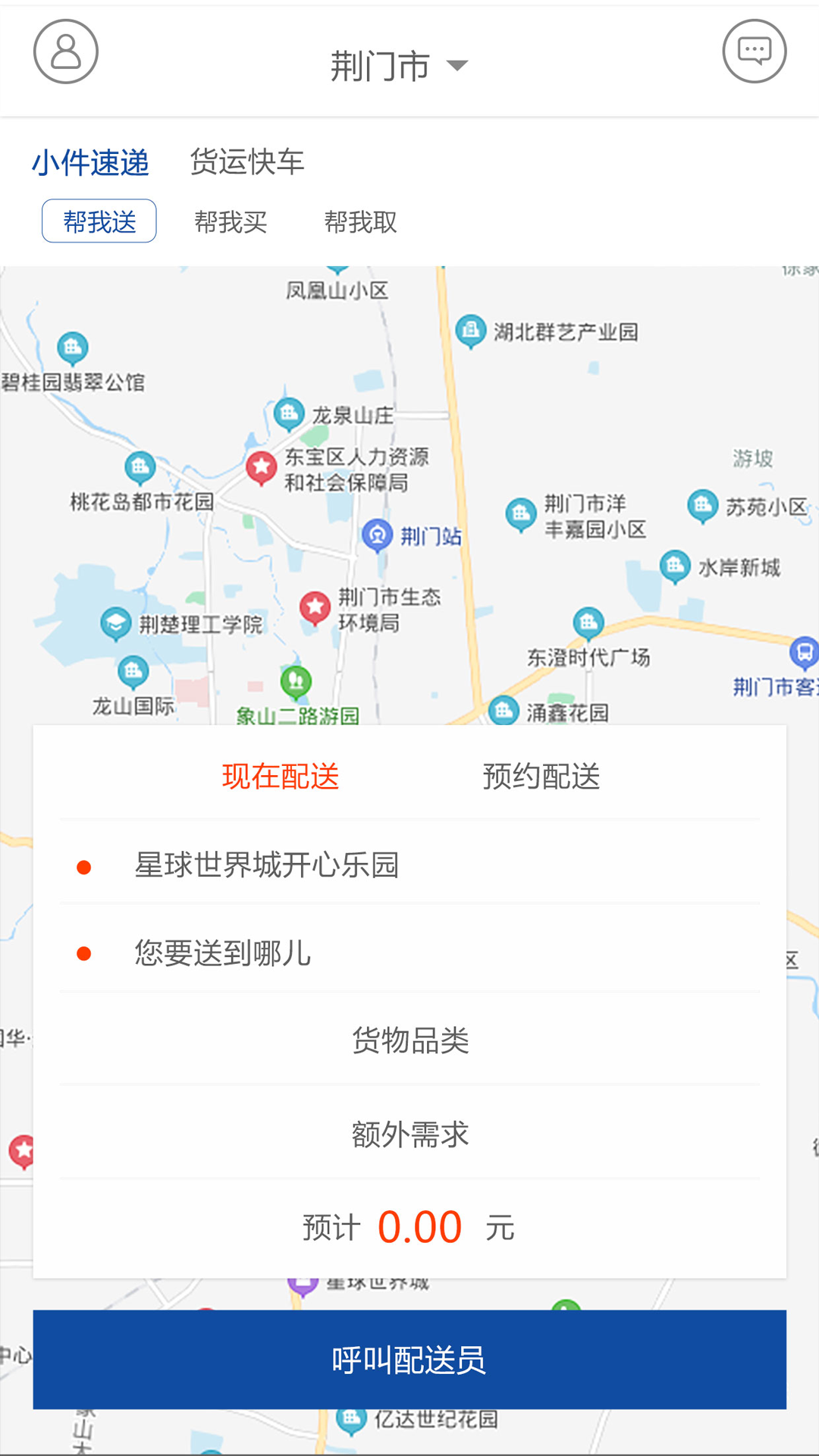This screenshot has height=1456, width=819.
Task: Open the user profile icon
Action: 65,51
